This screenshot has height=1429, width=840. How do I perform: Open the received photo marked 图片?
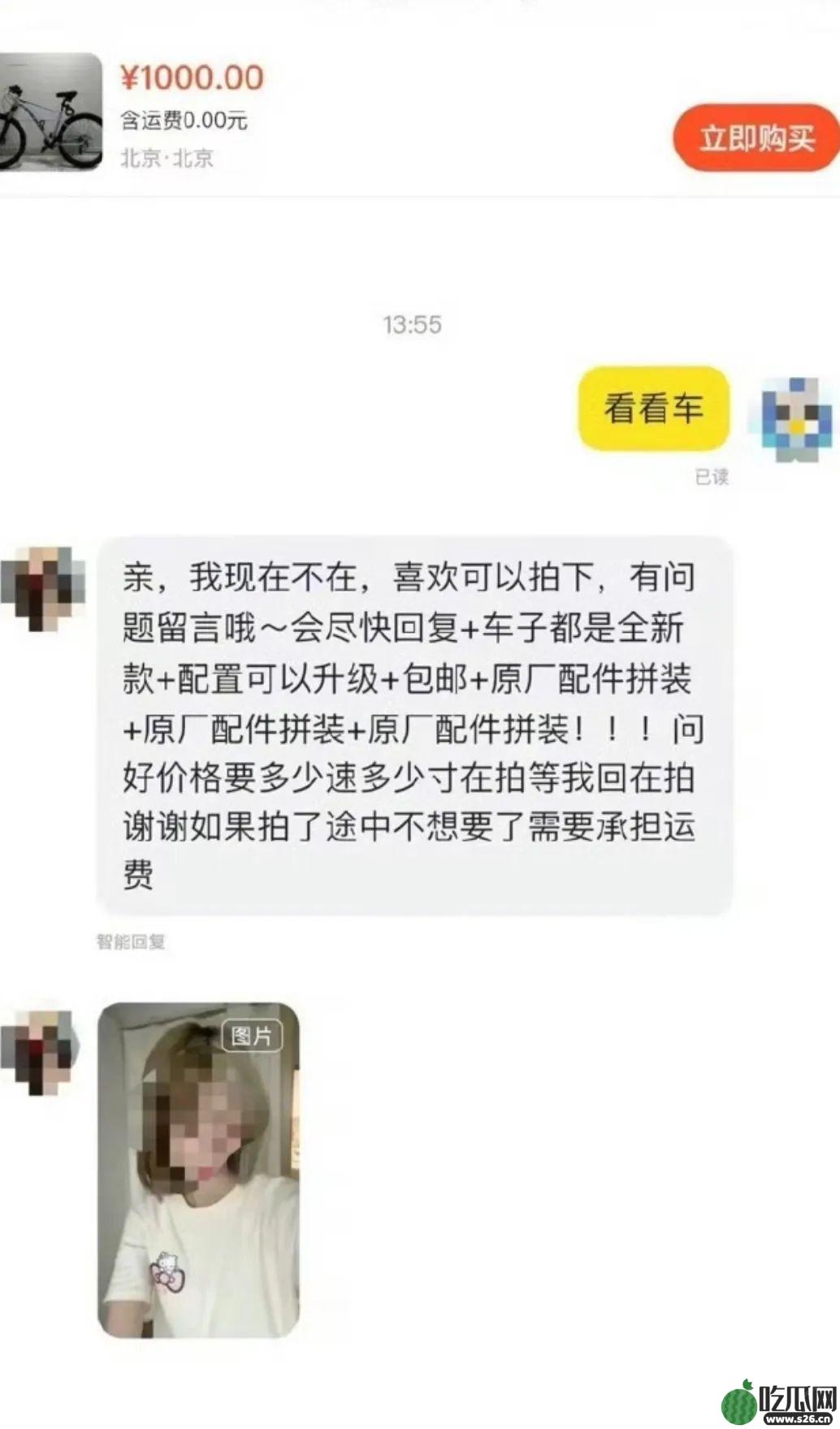198,1170
